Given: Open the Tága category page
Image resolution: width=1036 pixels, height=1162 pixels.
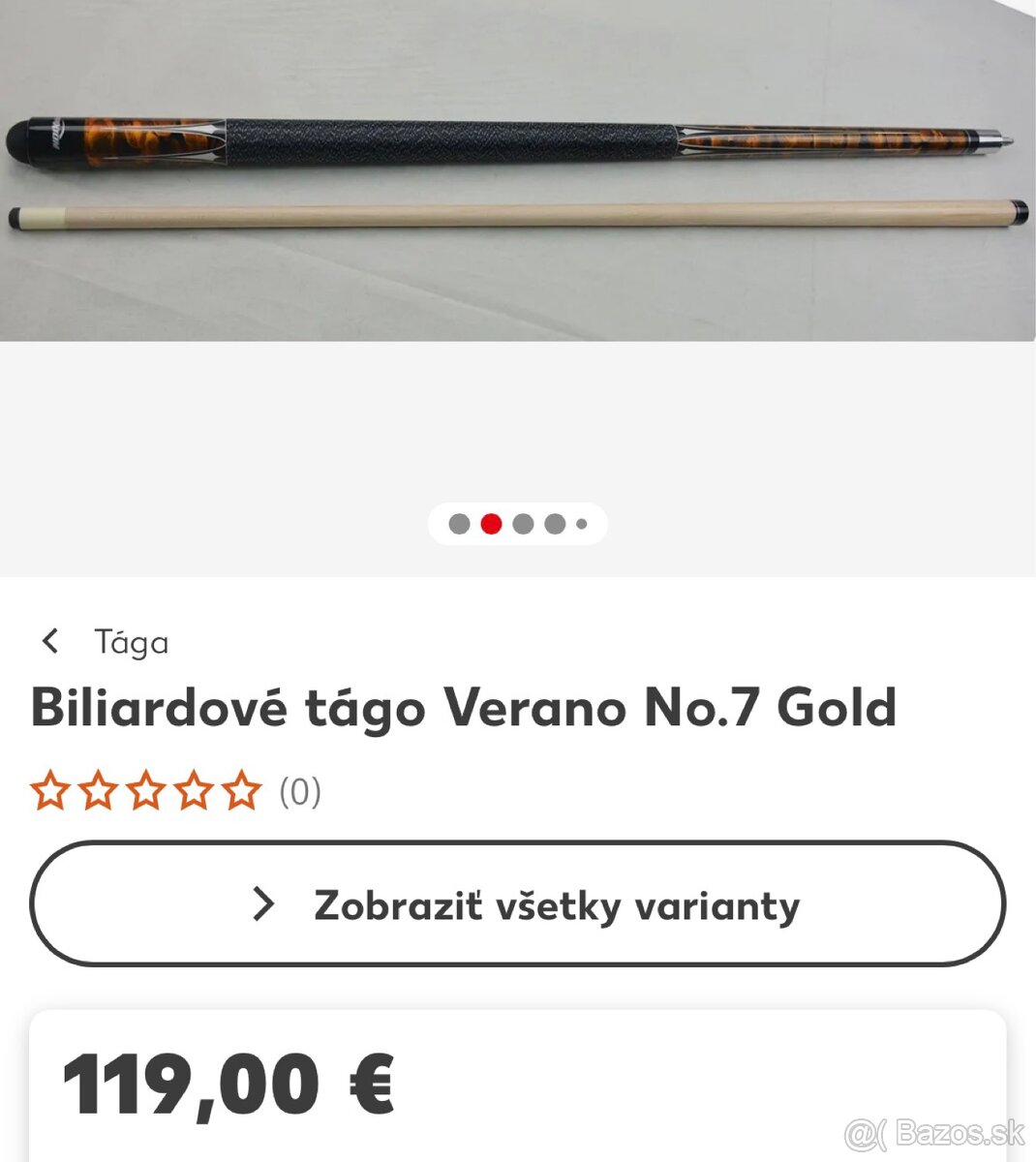Looking at the screenshot, I should click(x=133, y=642).
